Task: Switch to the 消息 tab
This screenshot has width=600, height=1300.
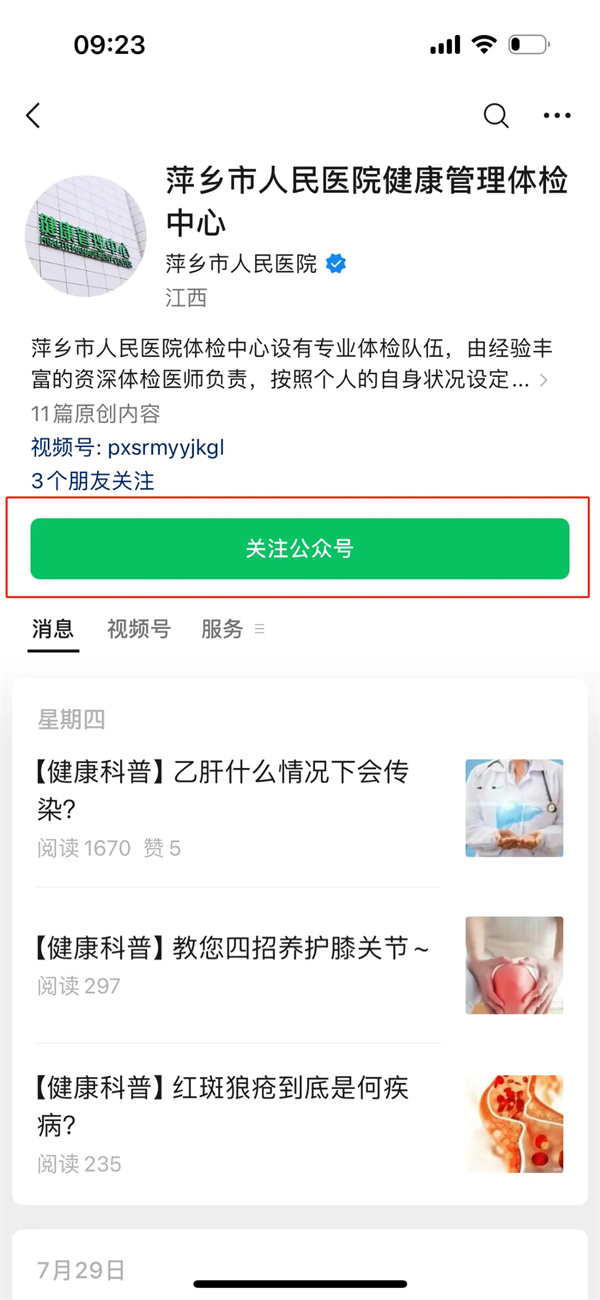Action: point(53,629)
